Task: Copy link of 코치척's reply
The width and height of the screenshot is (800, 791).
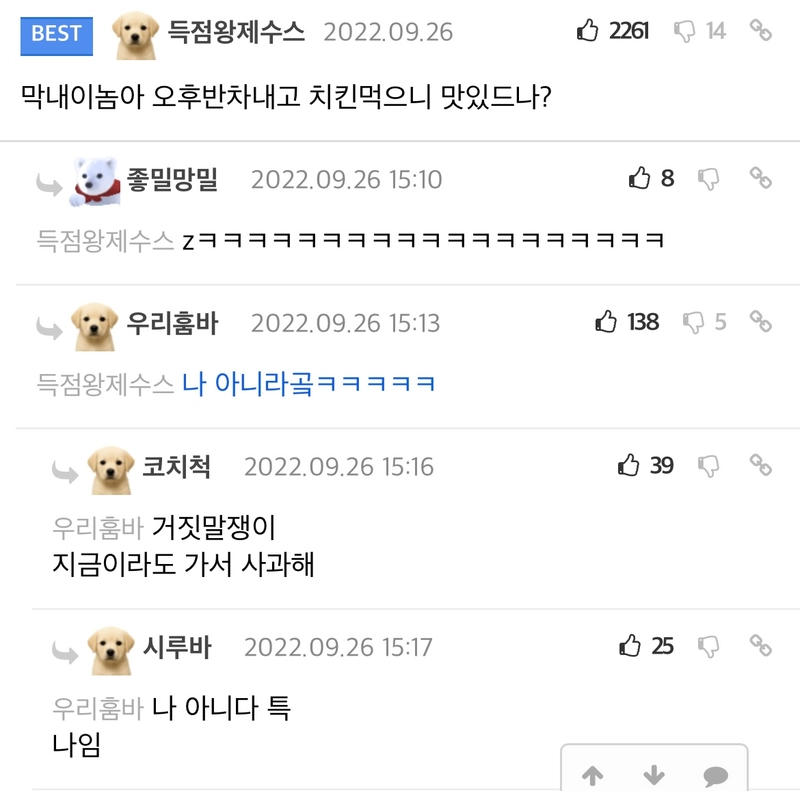Action: pos(761,465)
